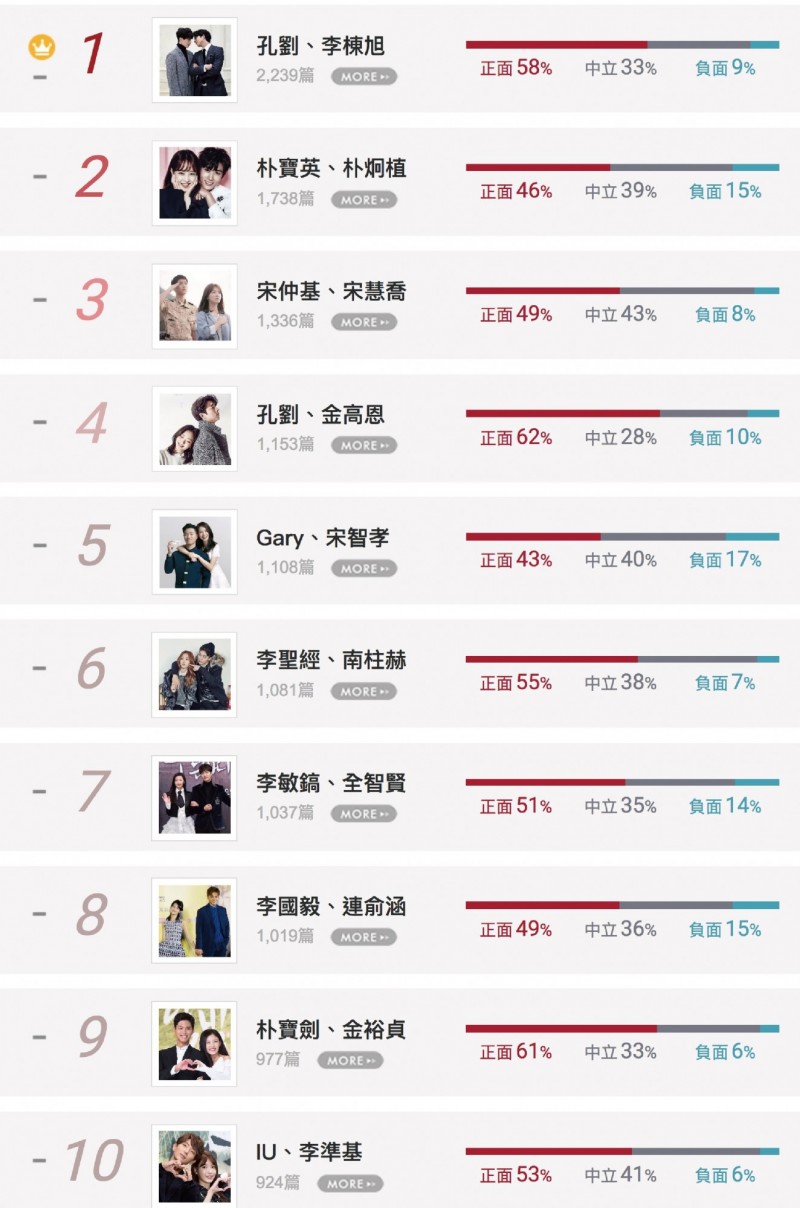800x1208 pixels.
Task: Select the 朴寶劍、金裕貞 thumbnail
Action: tap(195, 1044)
